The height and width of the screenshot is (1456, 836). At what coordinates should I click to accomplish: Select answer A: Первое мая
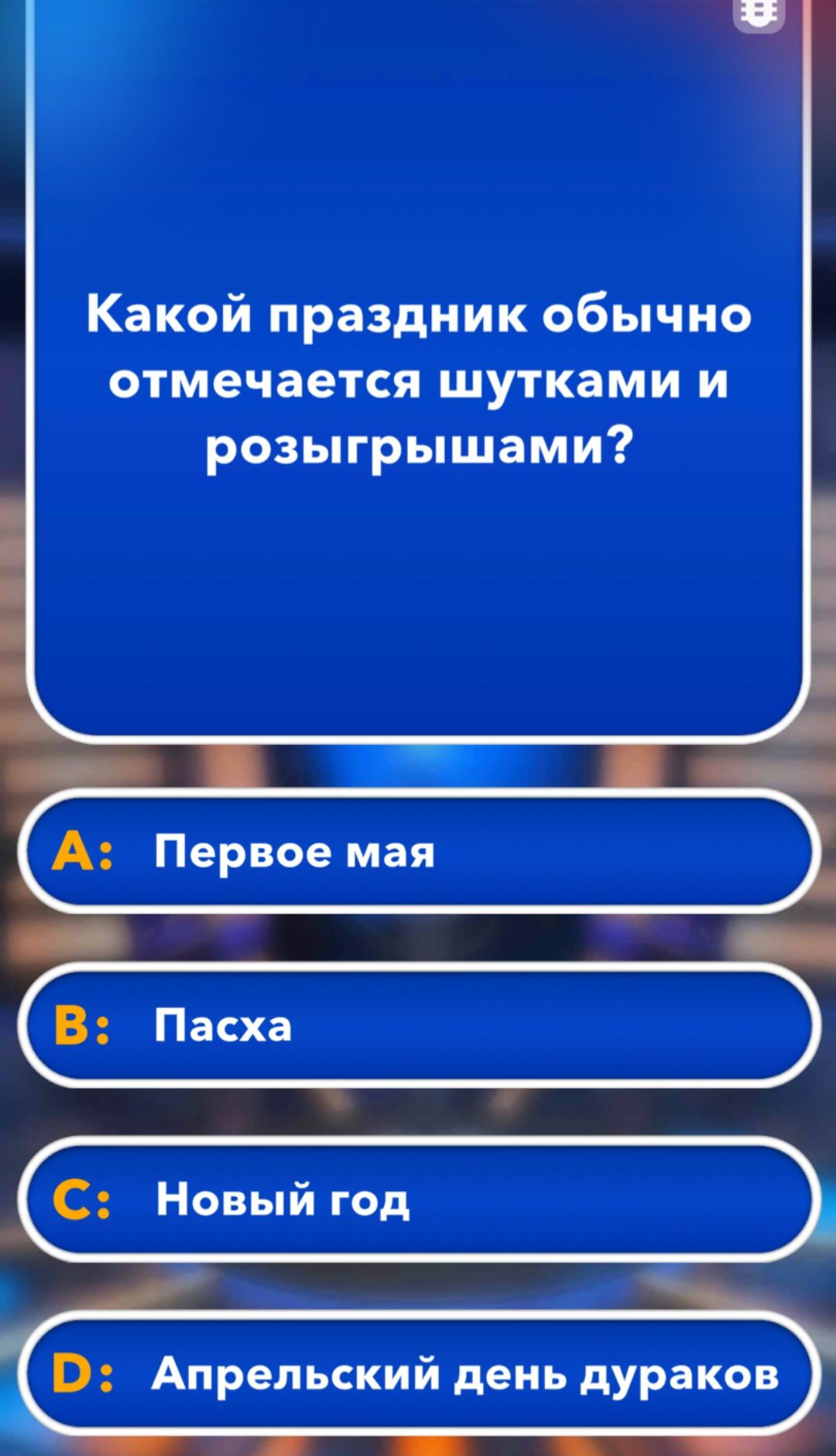tap(418, 852)
